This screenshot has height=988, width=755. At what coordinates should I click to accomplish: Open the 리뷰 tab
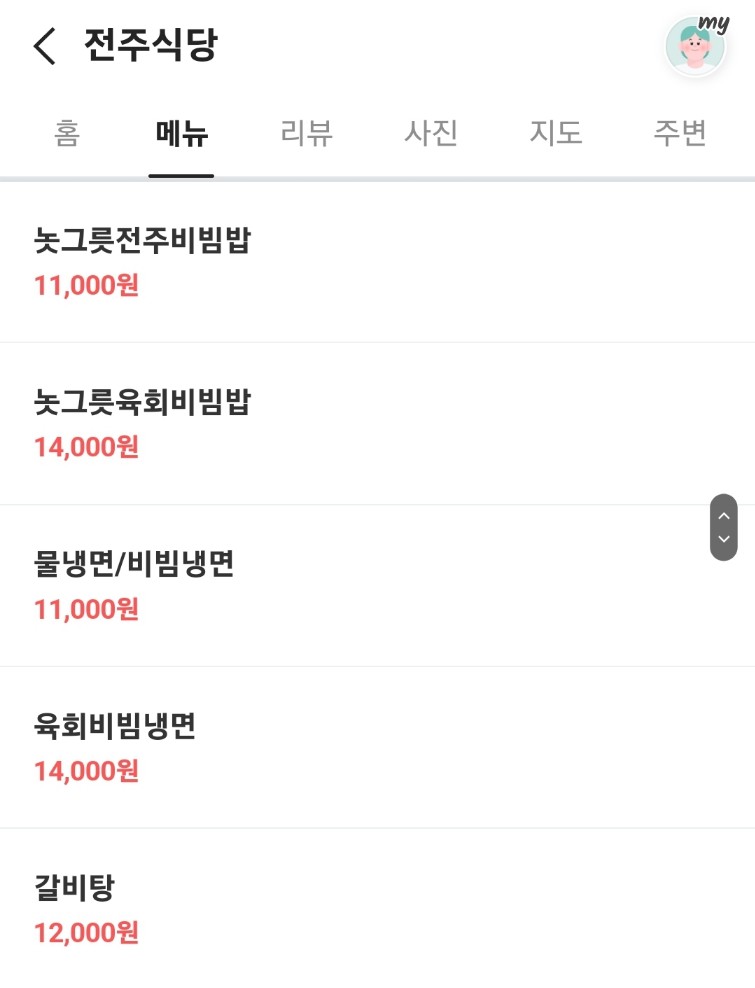pos(306,133)
